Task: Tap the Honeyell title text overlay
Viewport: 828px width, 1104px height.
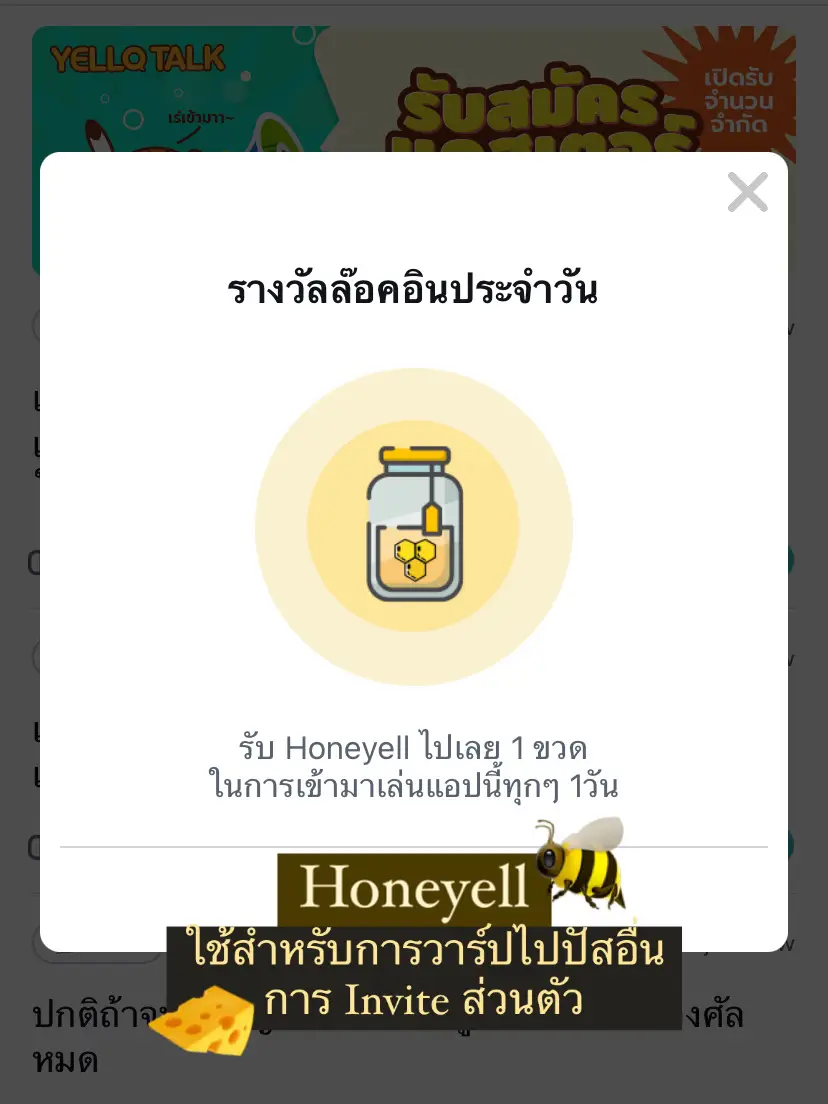Action: 414,886
